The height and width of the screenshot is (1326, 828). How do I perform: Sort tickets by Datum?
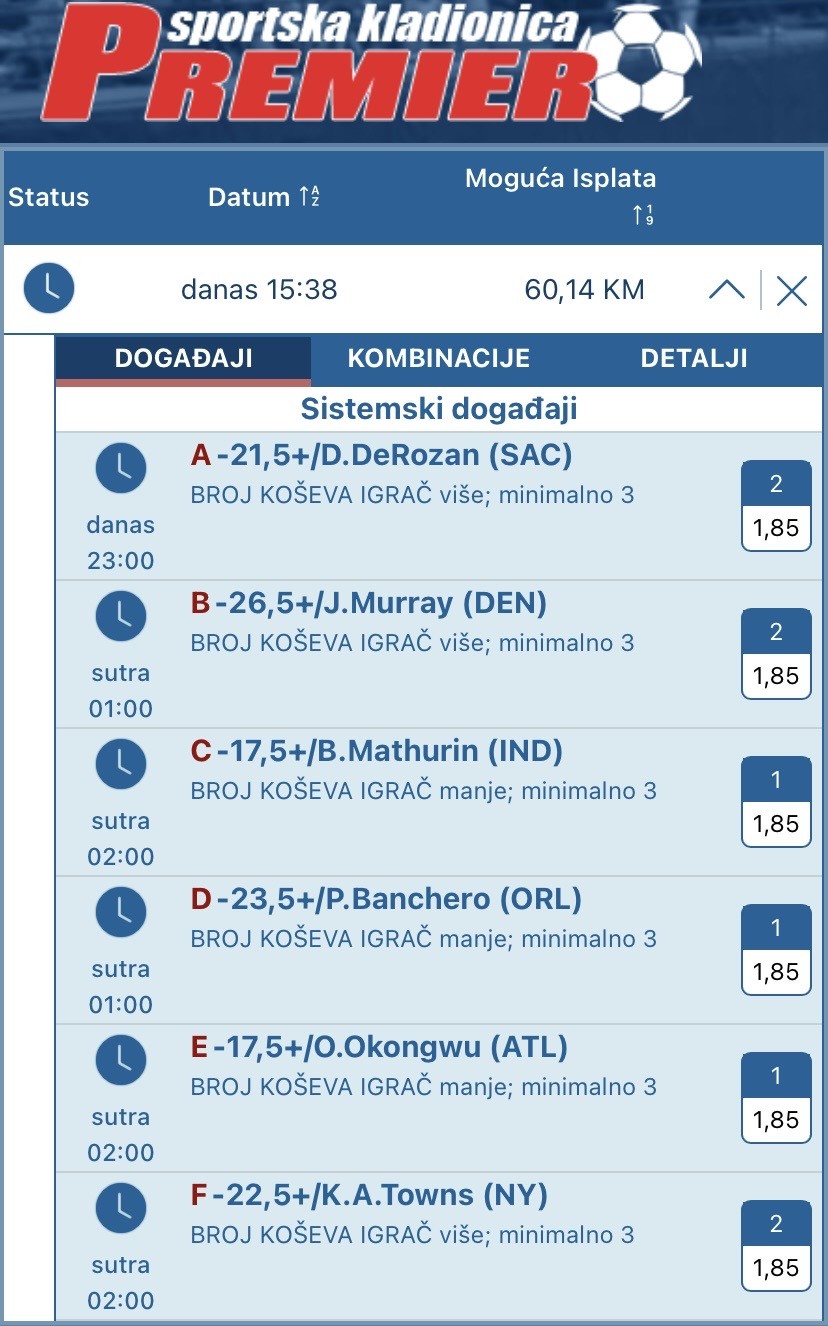point(264,197)
